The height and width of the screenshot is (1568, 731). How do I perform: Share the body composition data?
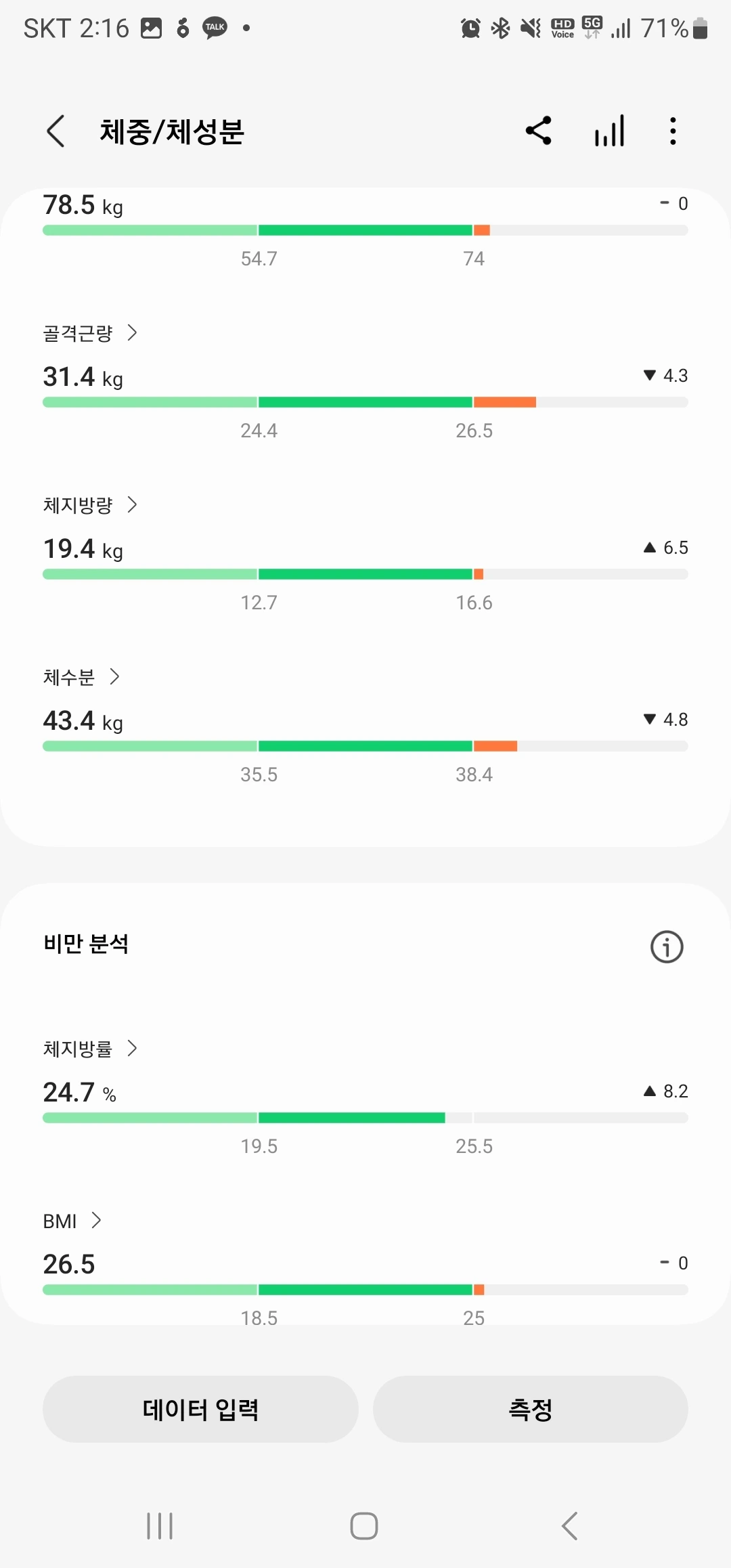coord(539,131)
